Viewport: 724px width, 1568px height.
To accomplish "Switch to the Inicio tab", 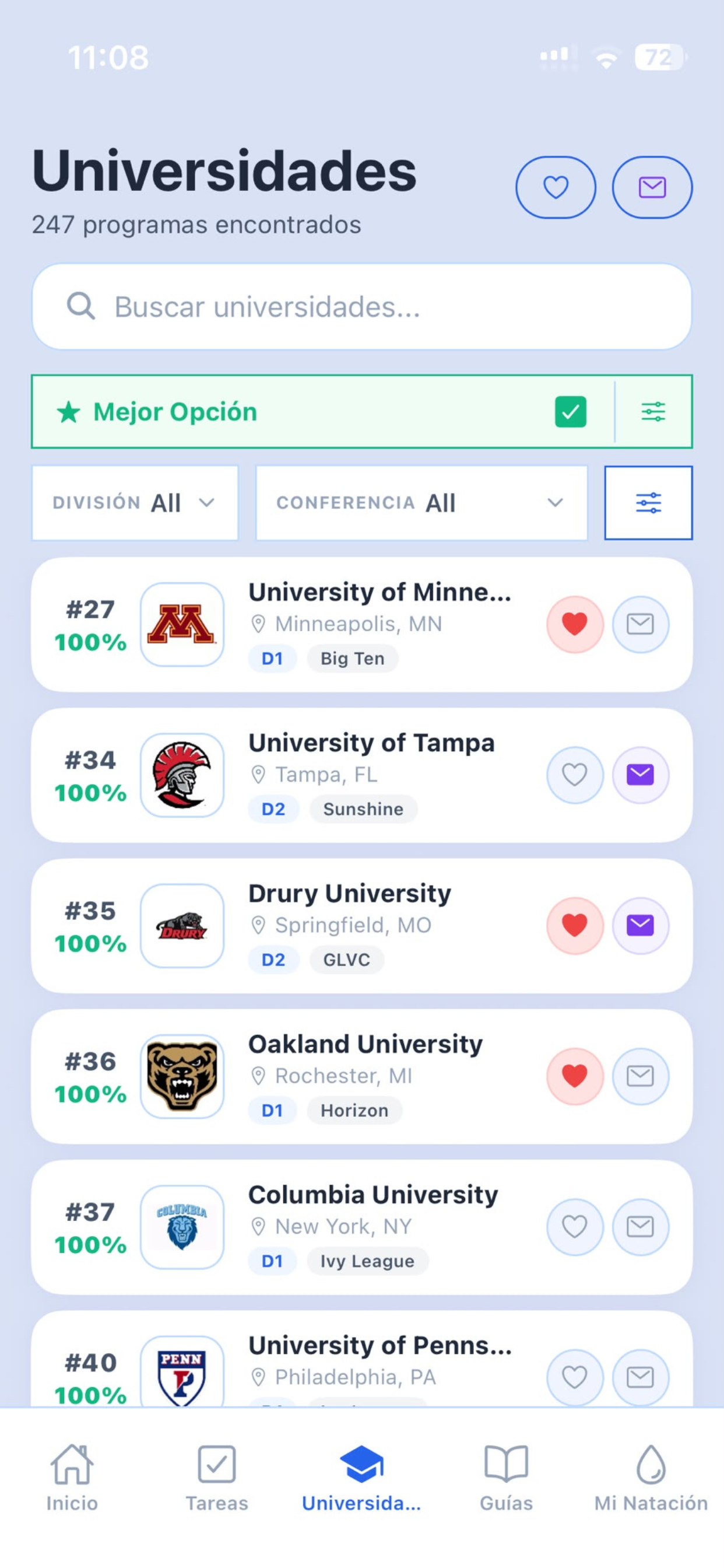I will click(72, 1478).
